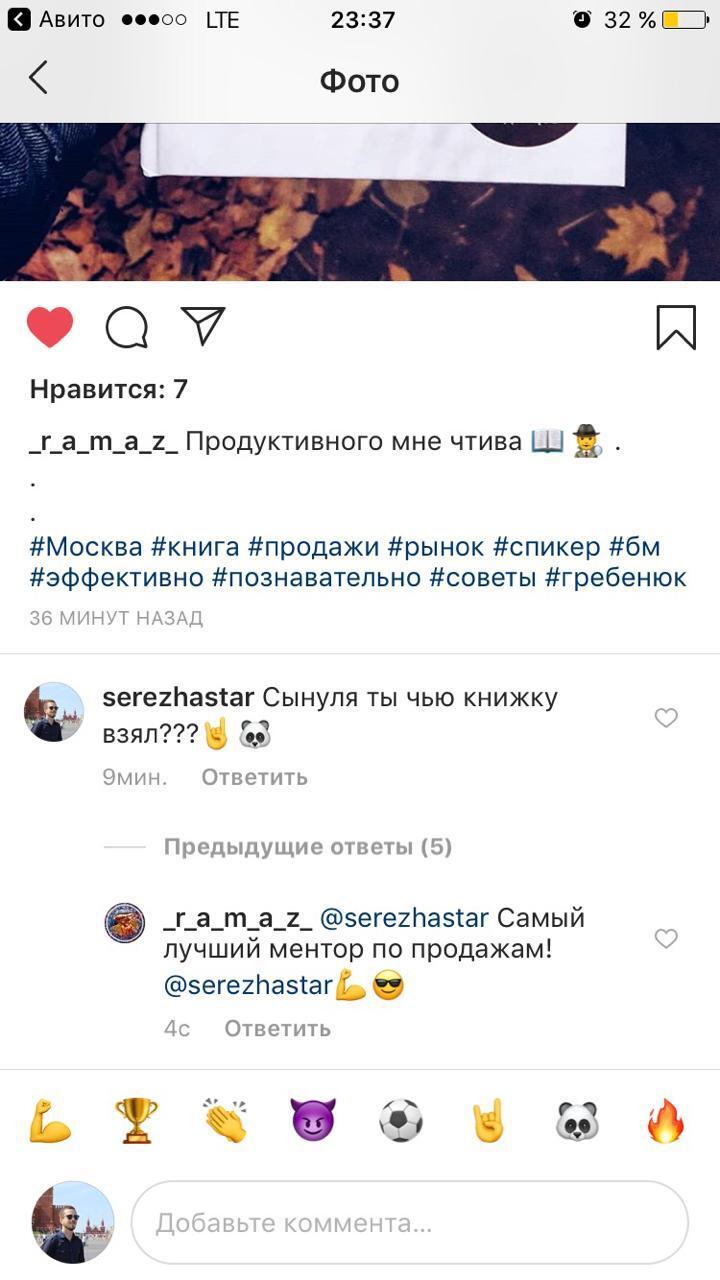
Task: Reply to _r_a_m_a_z_'s latest comment
Action: point(277,1028)
